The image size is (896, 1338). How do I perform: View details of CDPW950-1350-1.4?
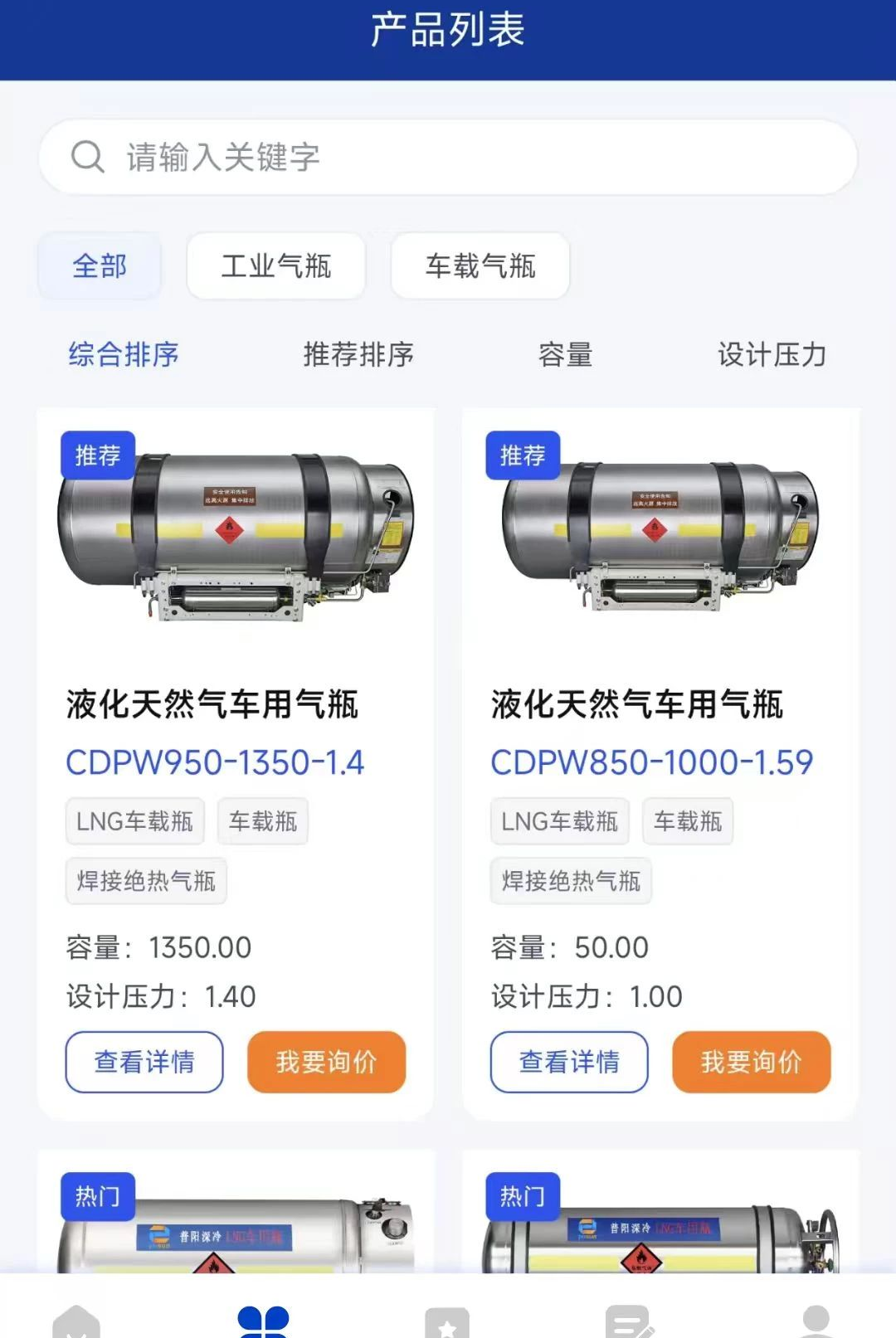(x=144, y=1062)
